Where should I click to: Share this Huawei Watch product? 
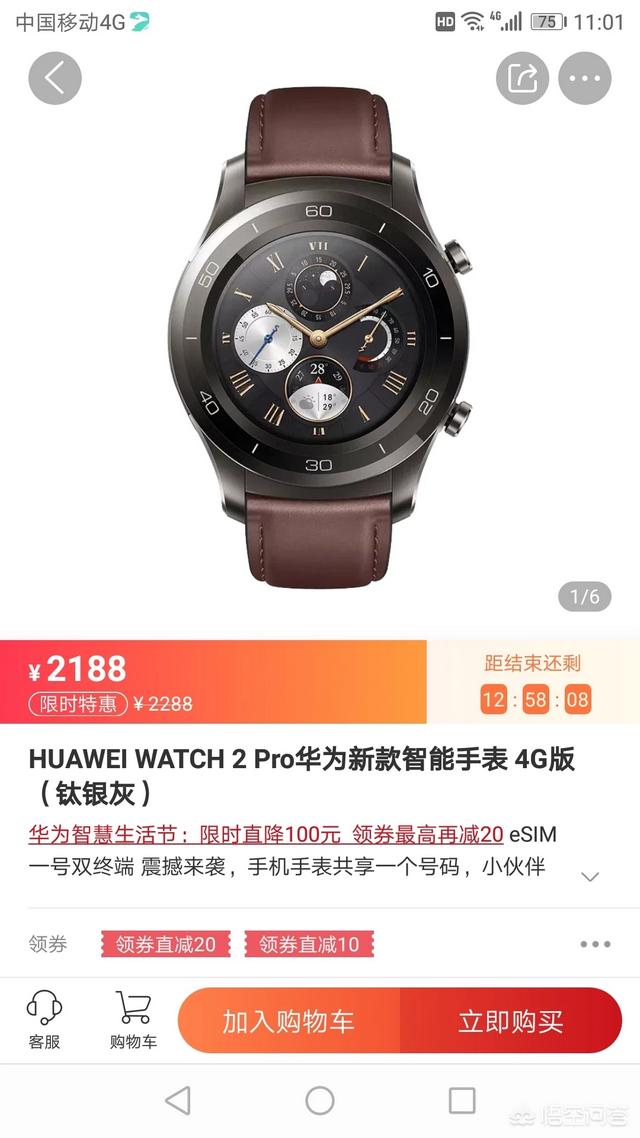coord(523,78)
